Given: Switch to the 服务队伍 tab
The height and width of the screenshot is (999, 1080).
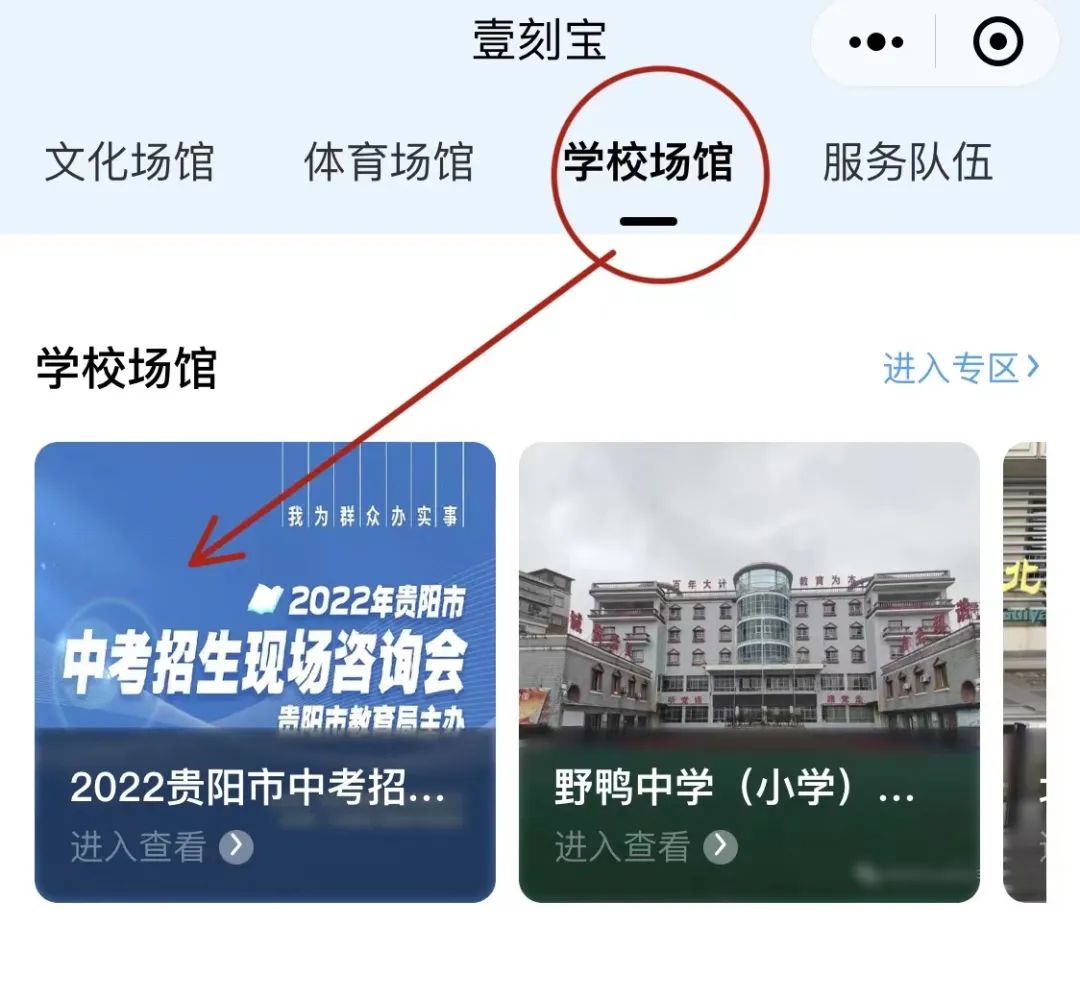Looking at the screenshot, I should pos(907,162).
